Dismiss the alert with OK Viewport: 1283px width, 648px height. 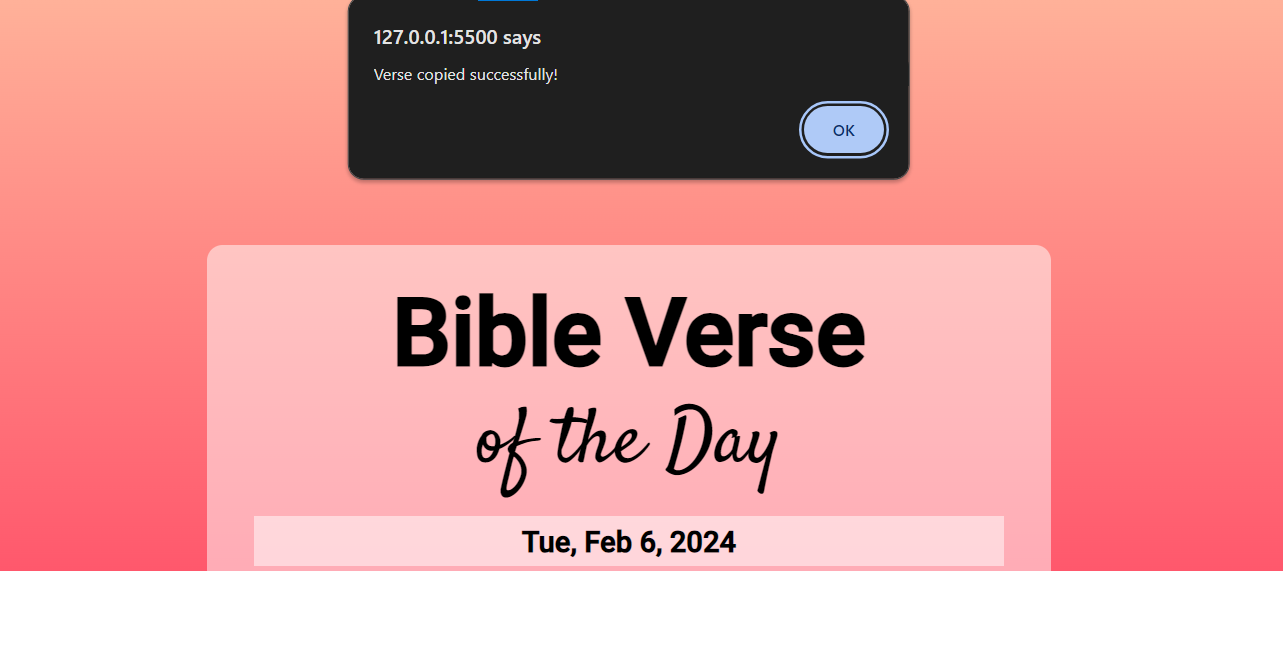click(x=843, y=130)
